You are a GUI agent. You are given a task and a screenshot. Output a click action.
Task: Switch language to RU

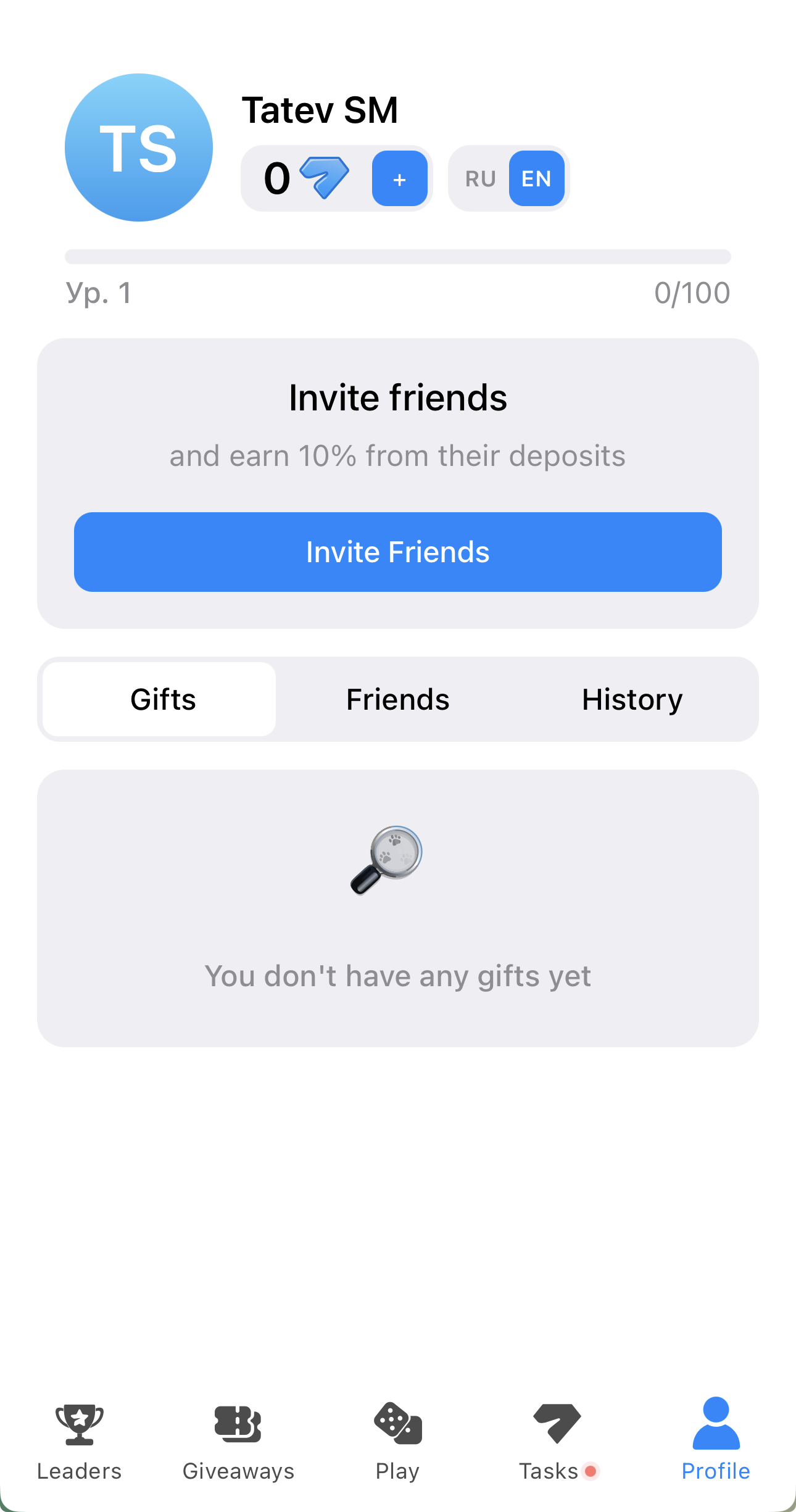click(x=480, y=178)
